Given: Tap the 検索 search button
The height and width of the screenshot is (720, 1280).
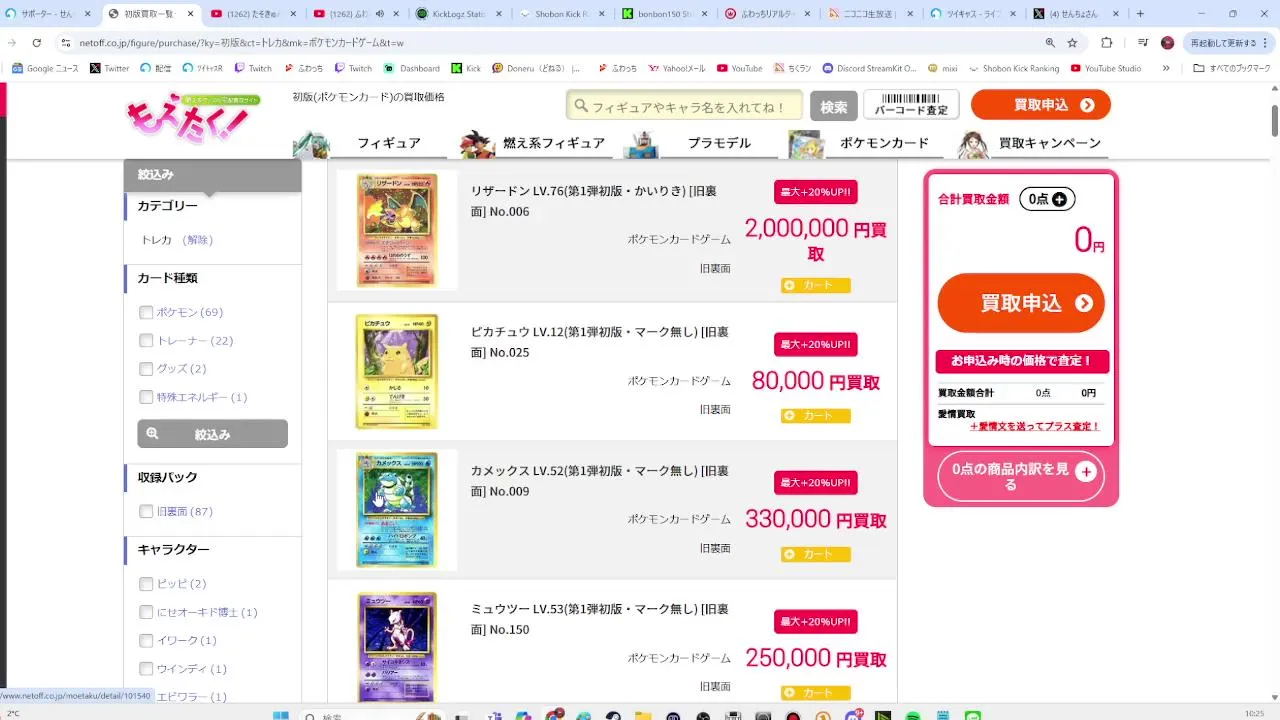Looking at the screenshot, I should (833, 106).
